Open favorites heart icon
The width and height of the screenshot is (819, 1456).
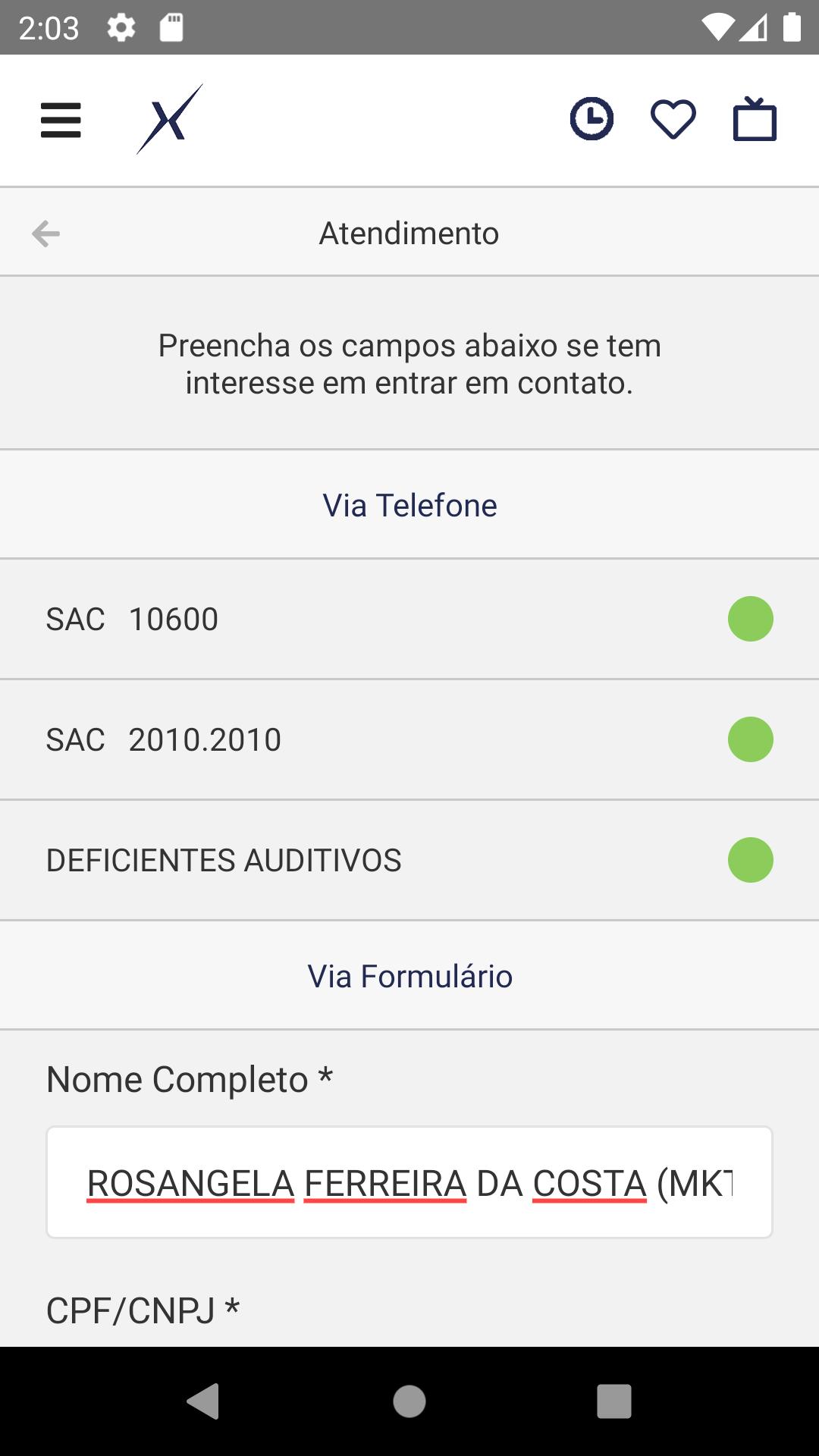[673, 120]
